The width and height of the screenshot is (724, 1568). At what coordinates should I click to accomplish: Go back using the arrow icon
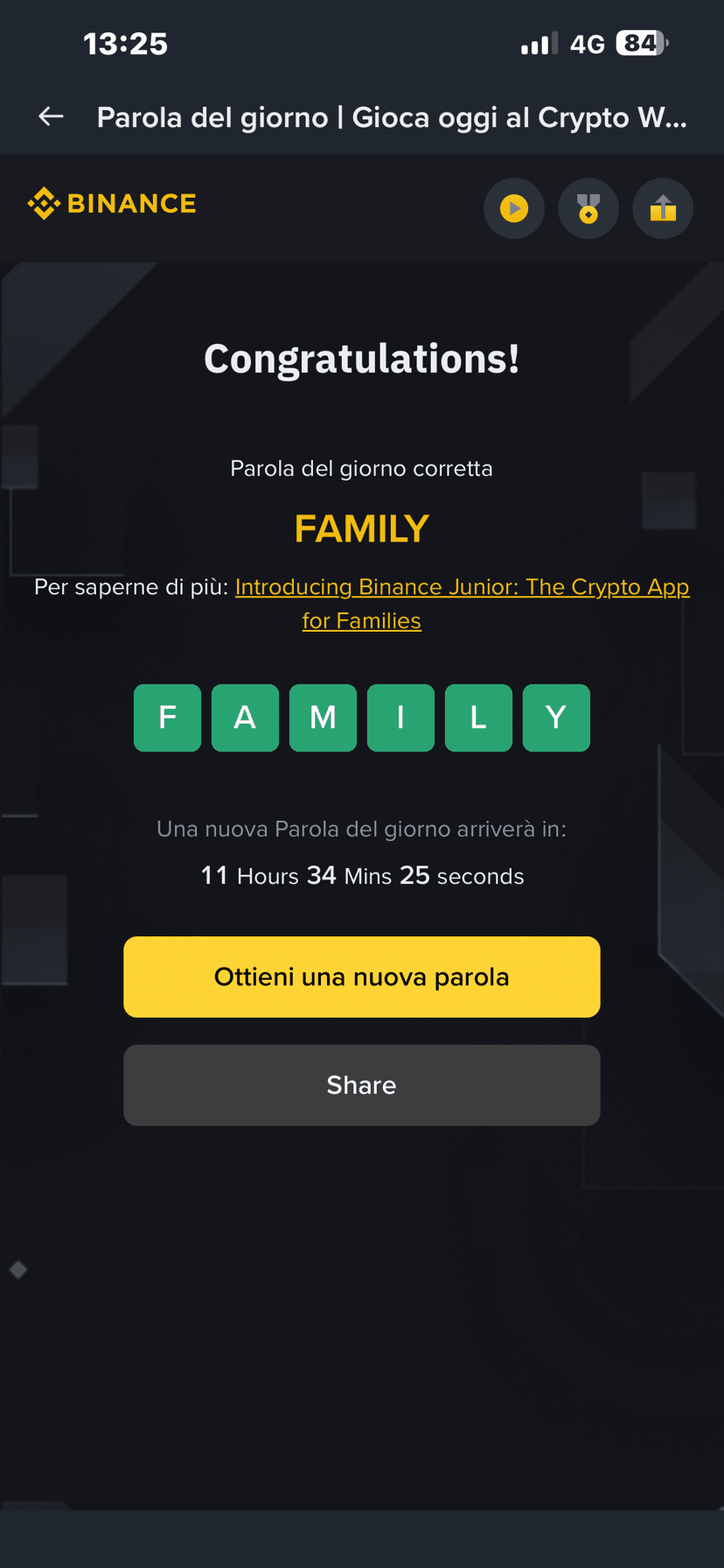(x=52, y=116)
